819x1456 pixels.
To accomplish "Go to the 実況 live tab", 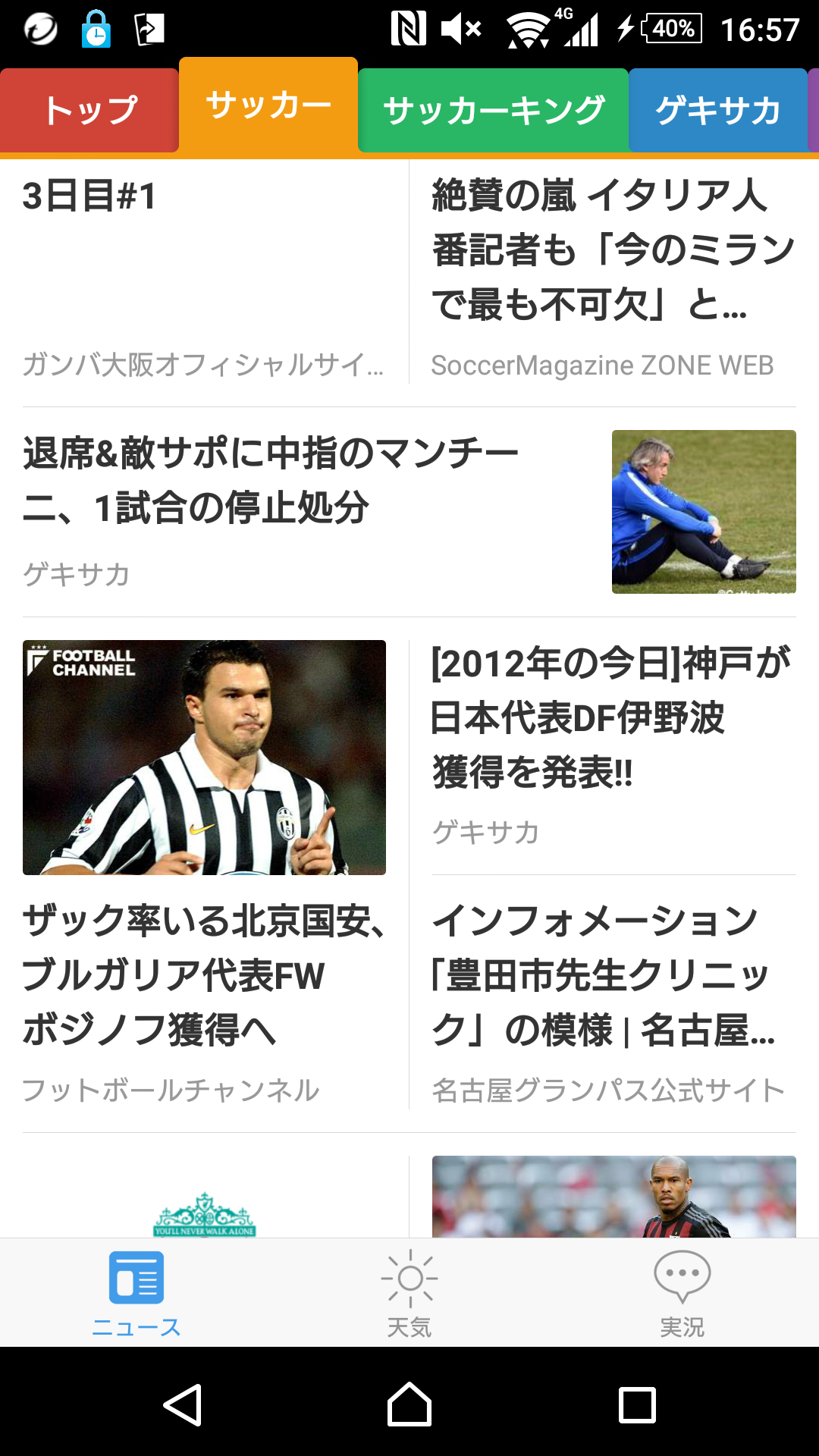I will (x=682, y=1294).
